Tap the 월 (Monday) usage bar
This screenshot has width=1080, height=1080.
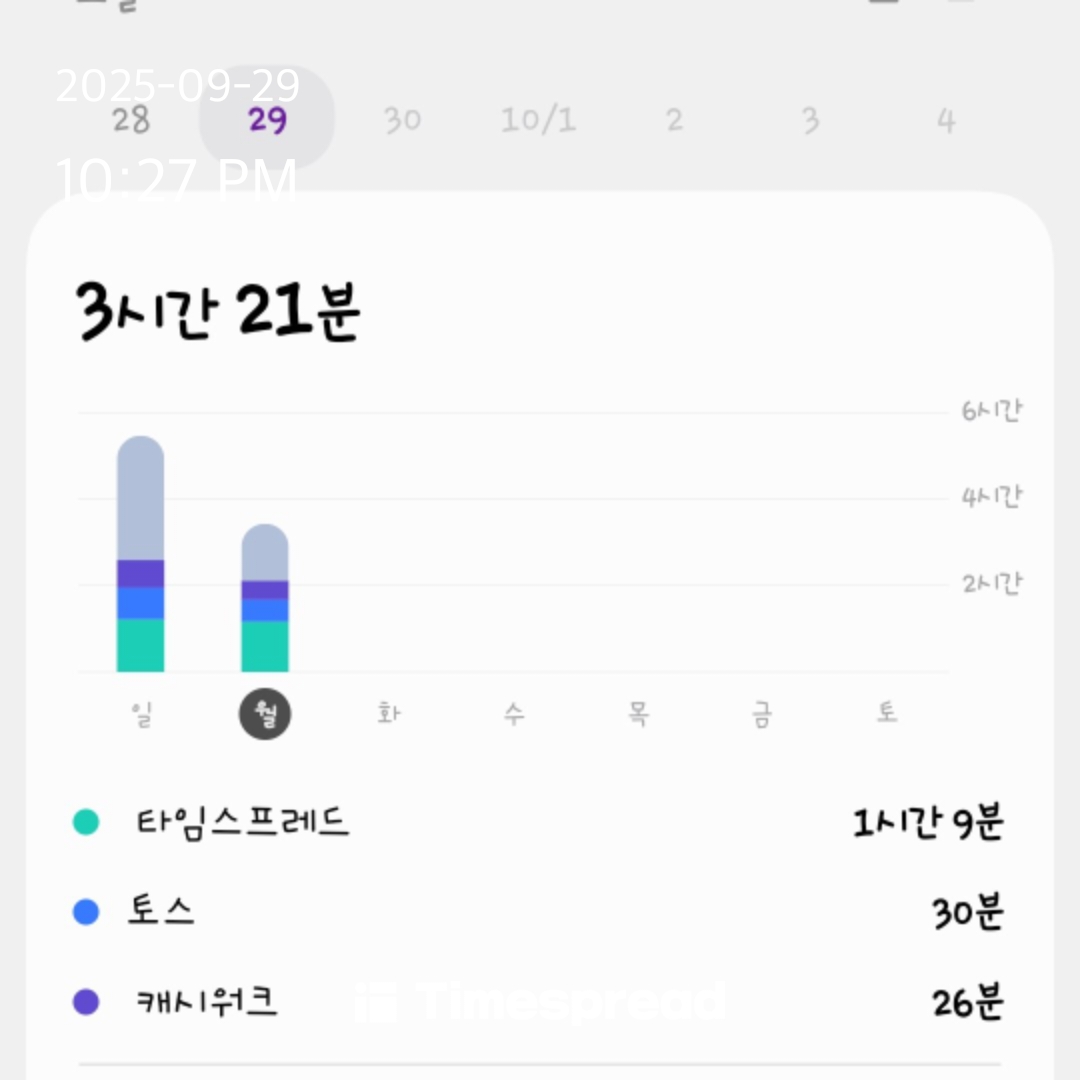pyautogui.click(x=265, y=598)
